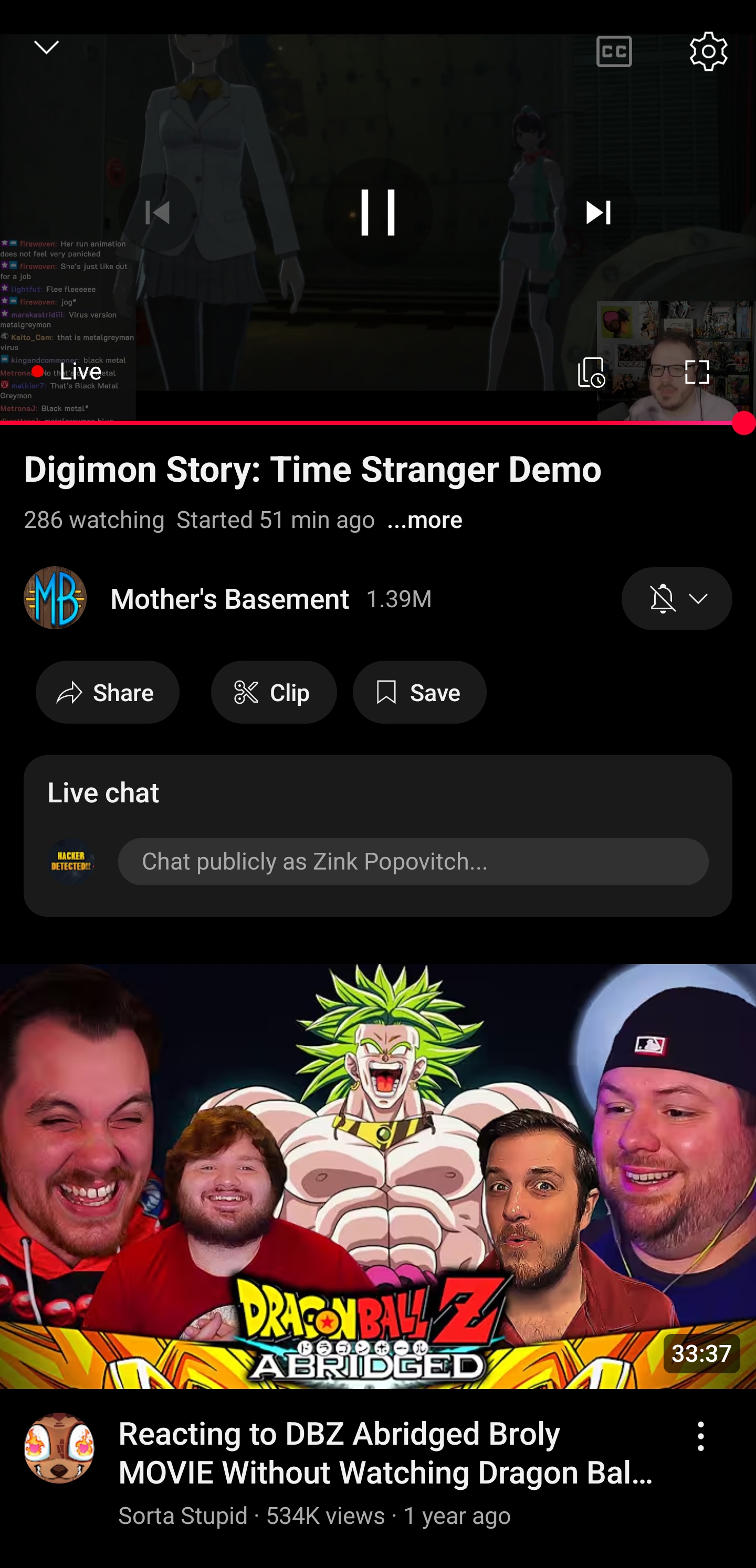Pause the live stream
The image size is (756, 1568).
point(377,213)
